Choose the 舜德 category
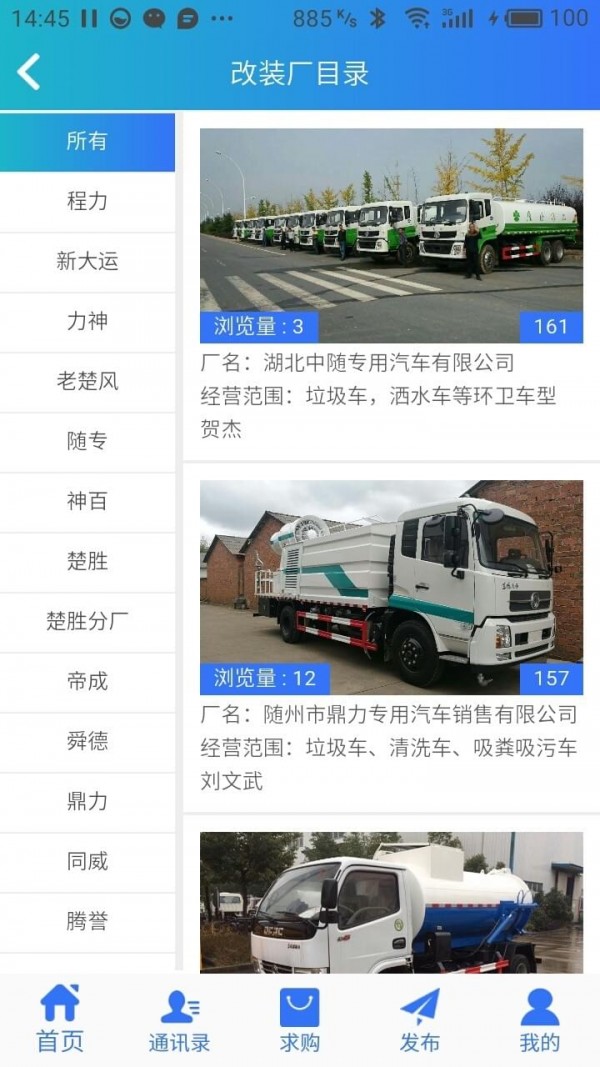 [87, 742]
